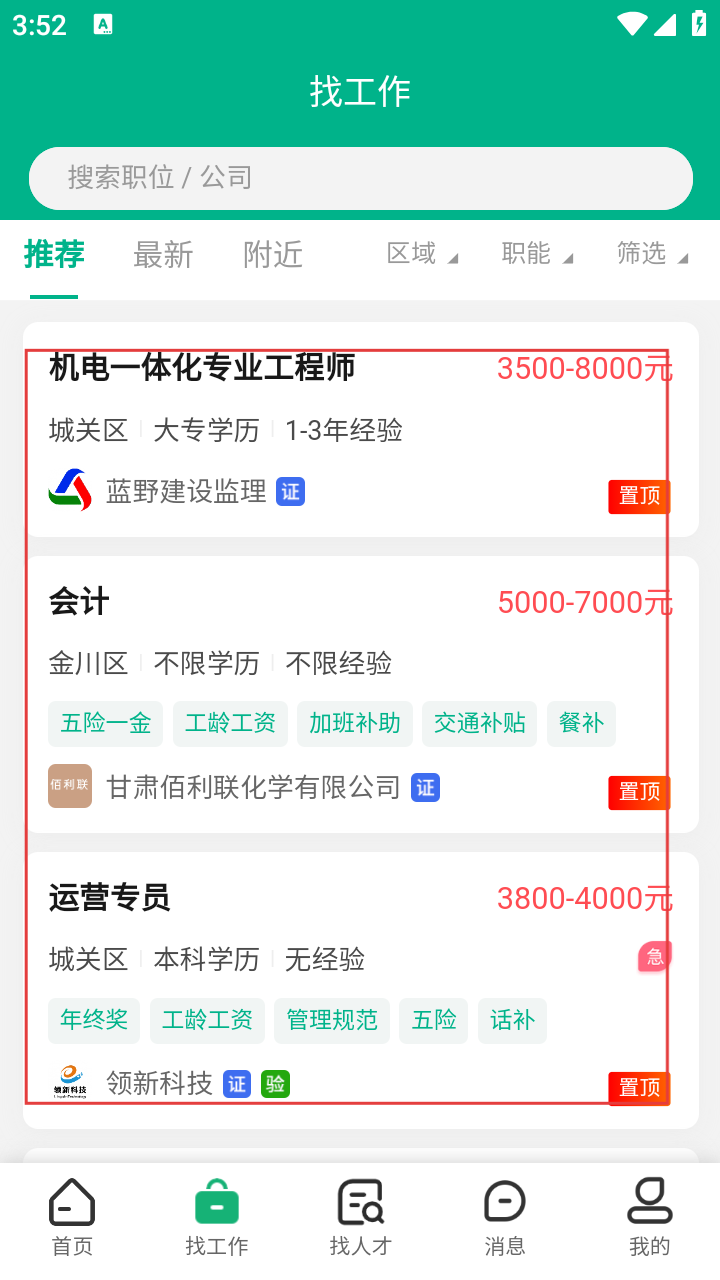Select the 找工作 bottom tab
720x1280 pixels.
pos(217,1218)
